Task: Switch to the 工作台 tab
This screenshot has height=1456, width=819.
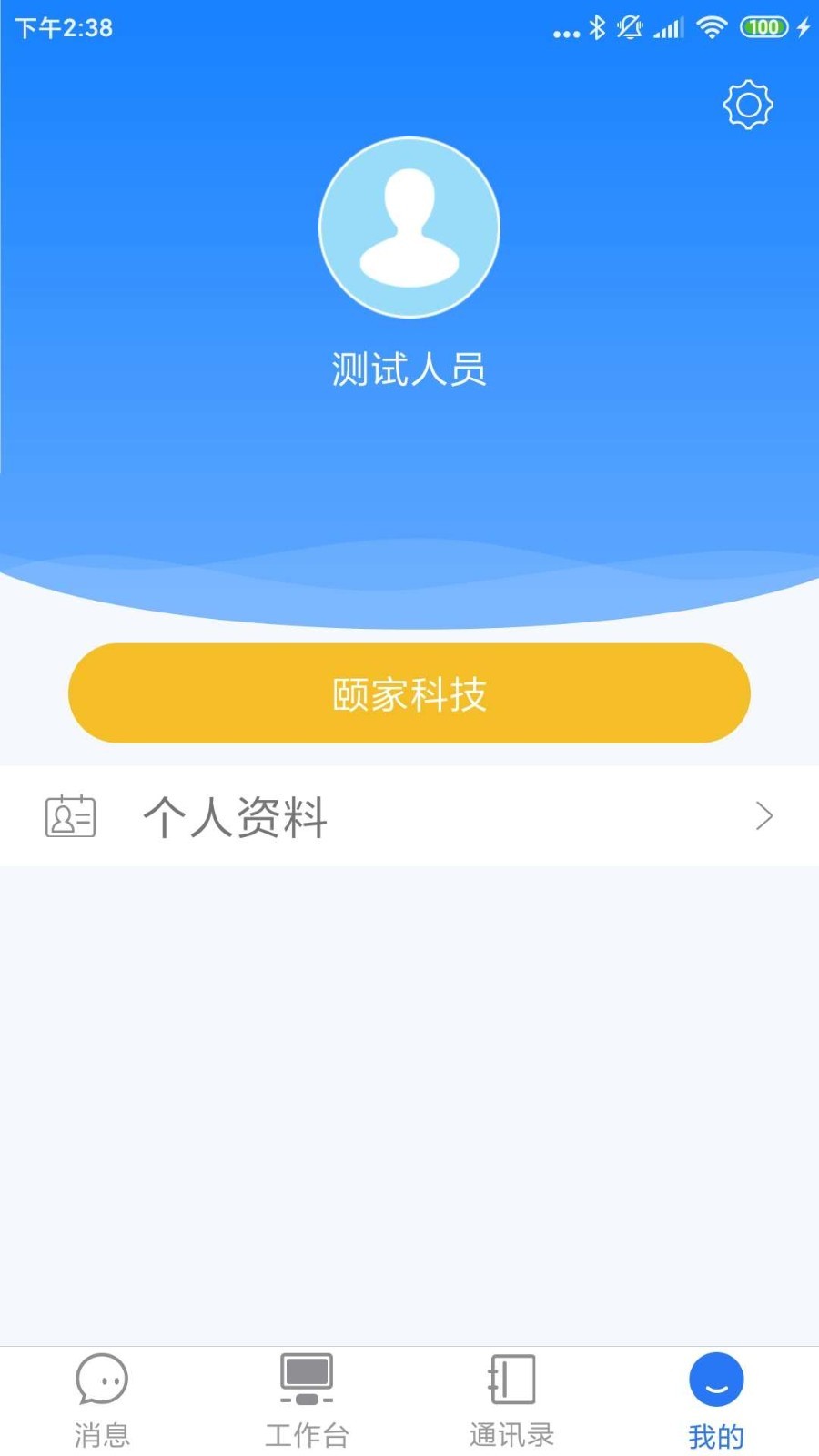Action: coord(307,1401)
